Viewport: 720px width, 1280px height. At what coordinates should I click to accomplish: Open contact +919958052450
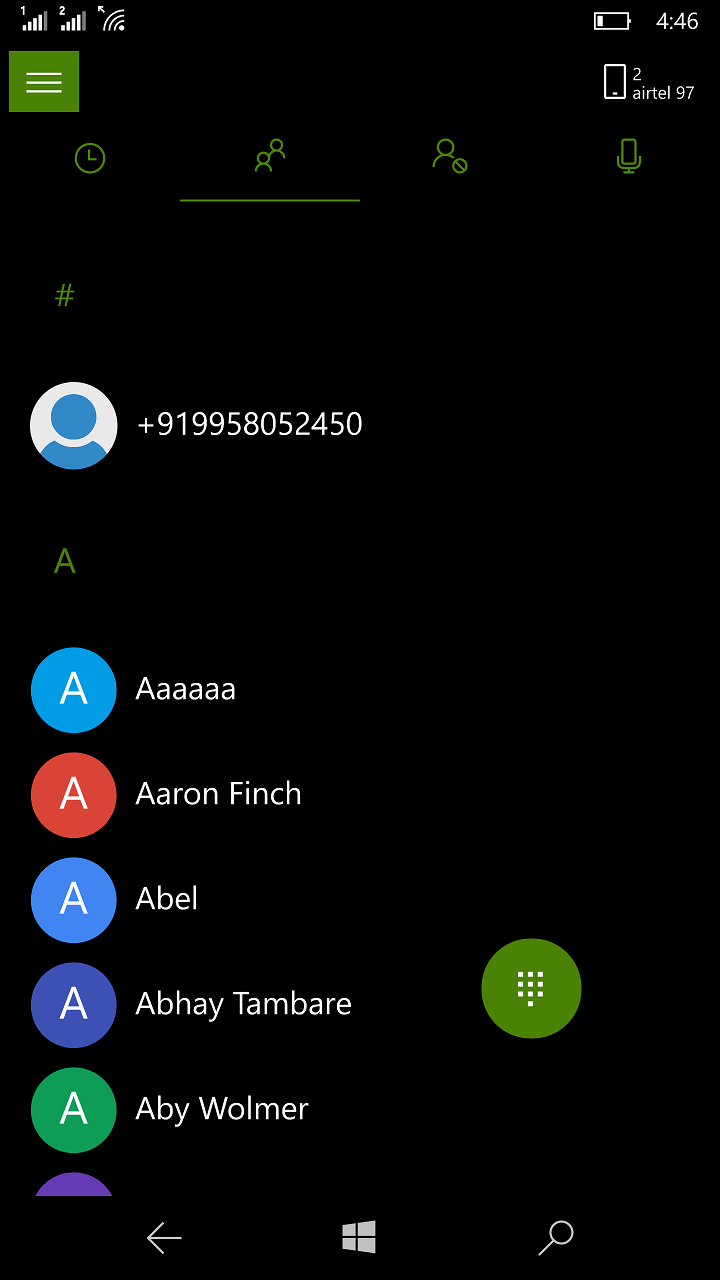click(249, 424)
